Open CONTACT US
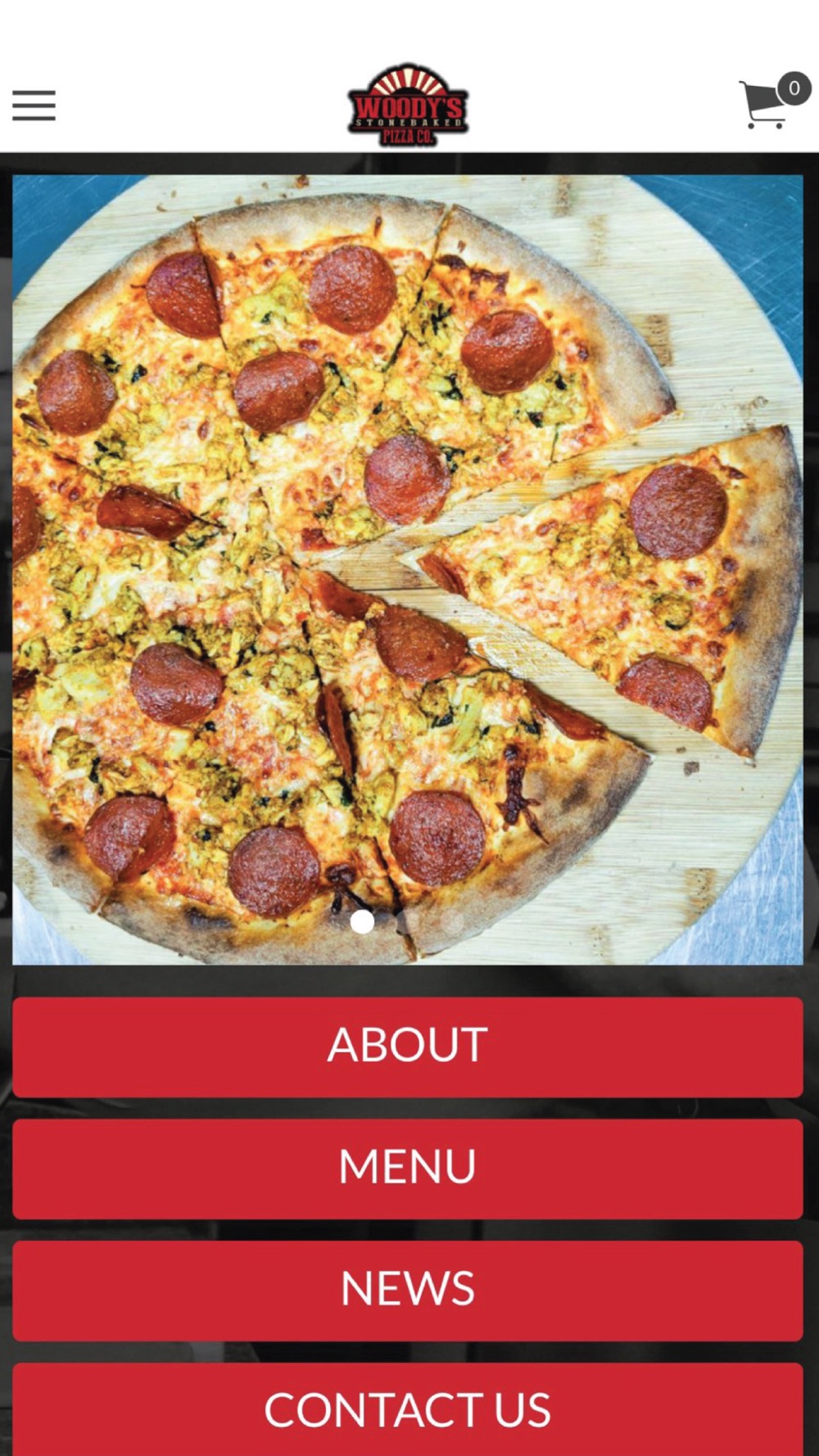The image size is (819, 1456). pyautogui.click(x=408, y=1409)
